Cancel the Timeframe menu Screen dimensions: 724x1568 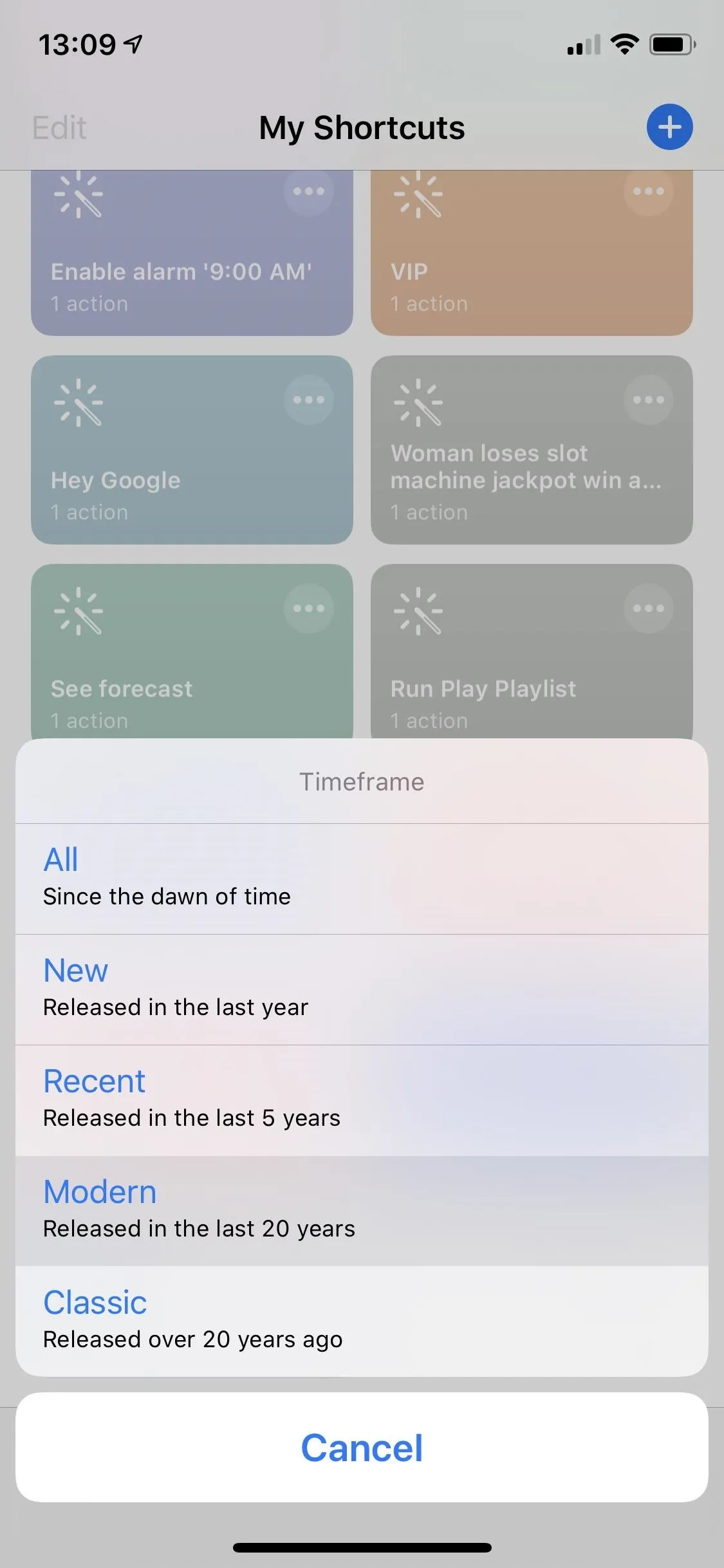tap(362, 1448)
